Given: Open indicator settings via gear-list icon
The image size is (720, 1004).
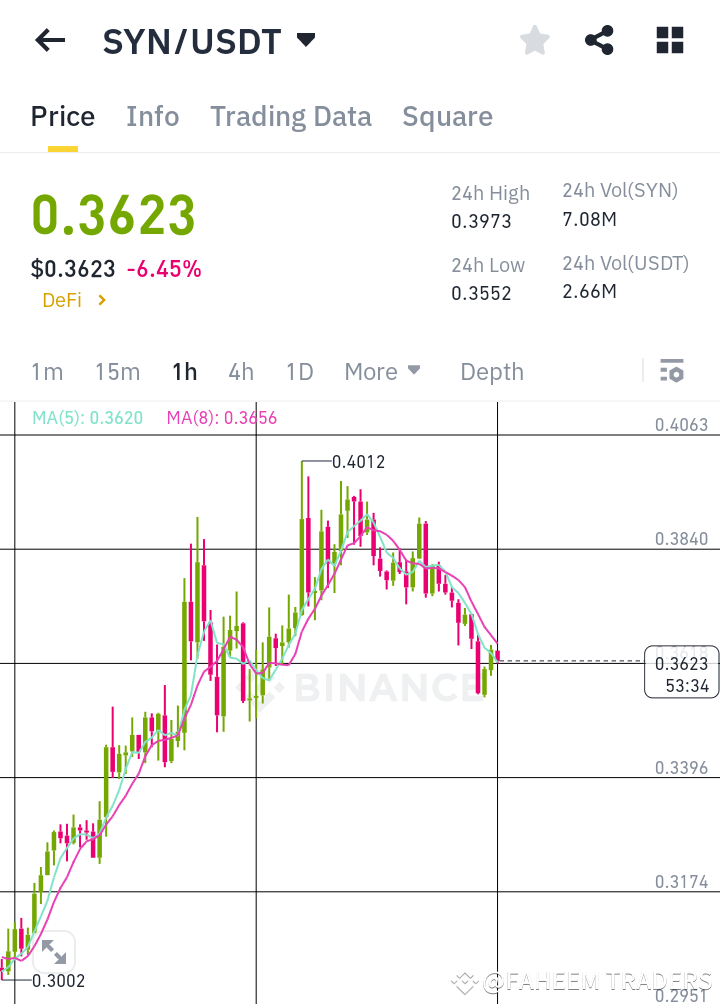Looking at the screenshot, I should (x=671, y=371).
